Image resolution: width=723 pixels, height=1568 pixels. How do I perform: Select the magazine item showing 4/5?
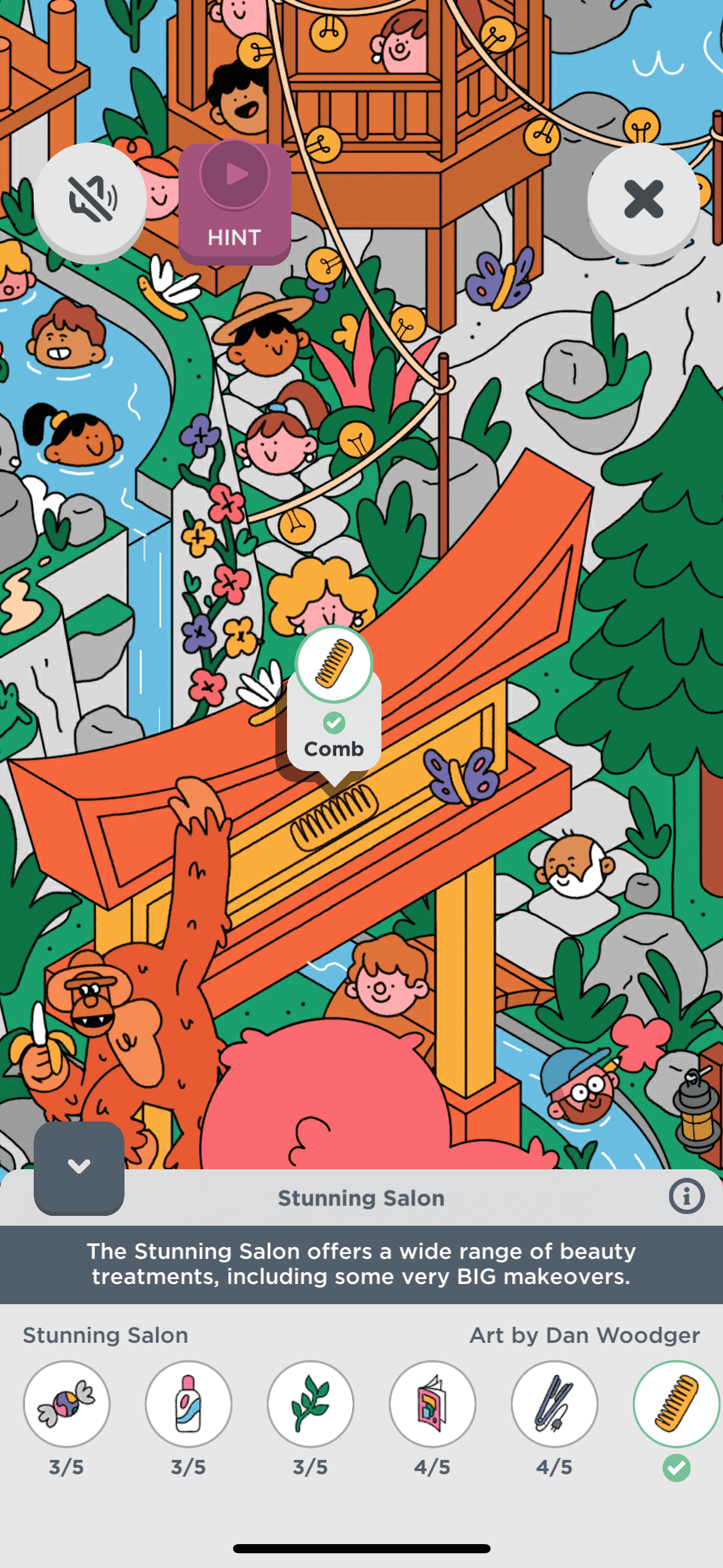(x=432, y=1404)
